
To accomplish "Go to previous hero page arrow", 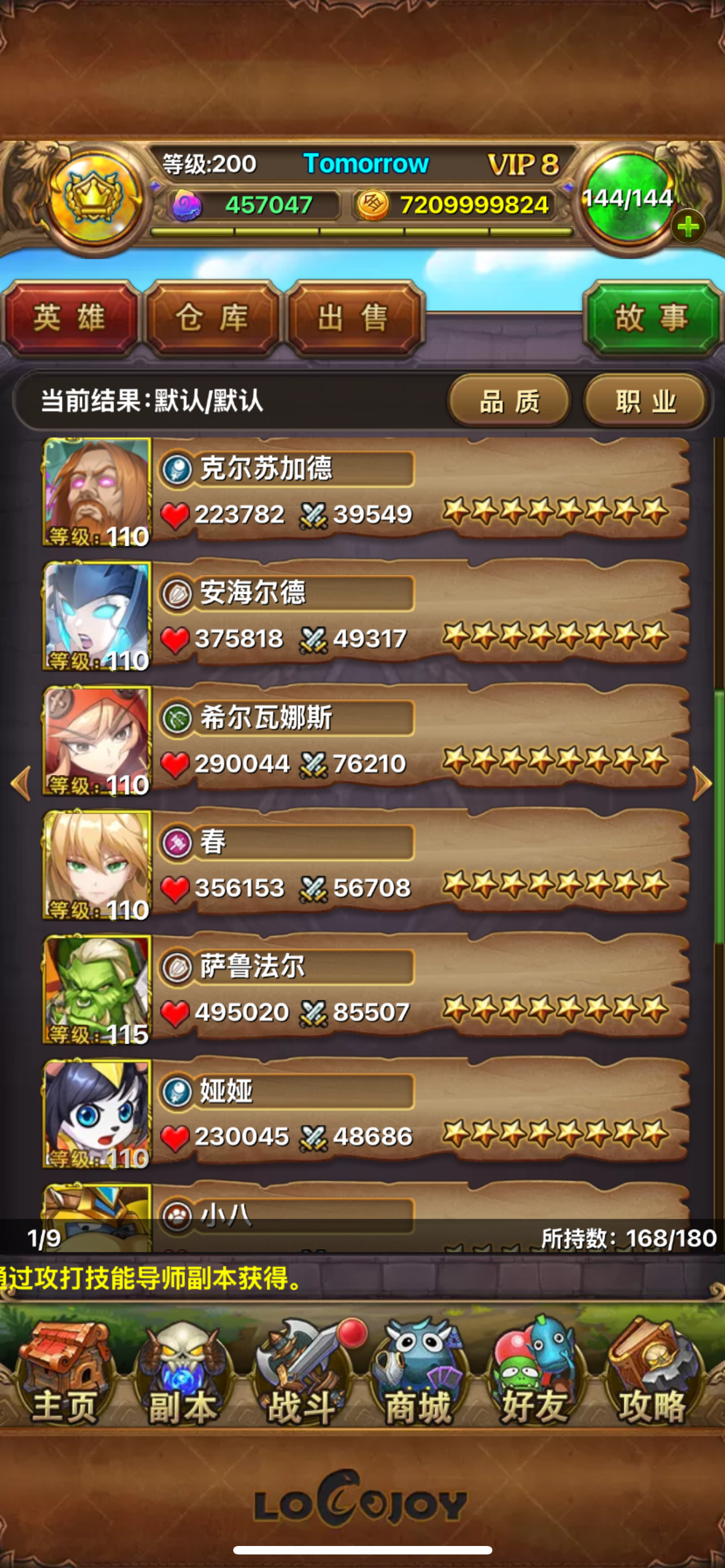I will coord(21,783).
